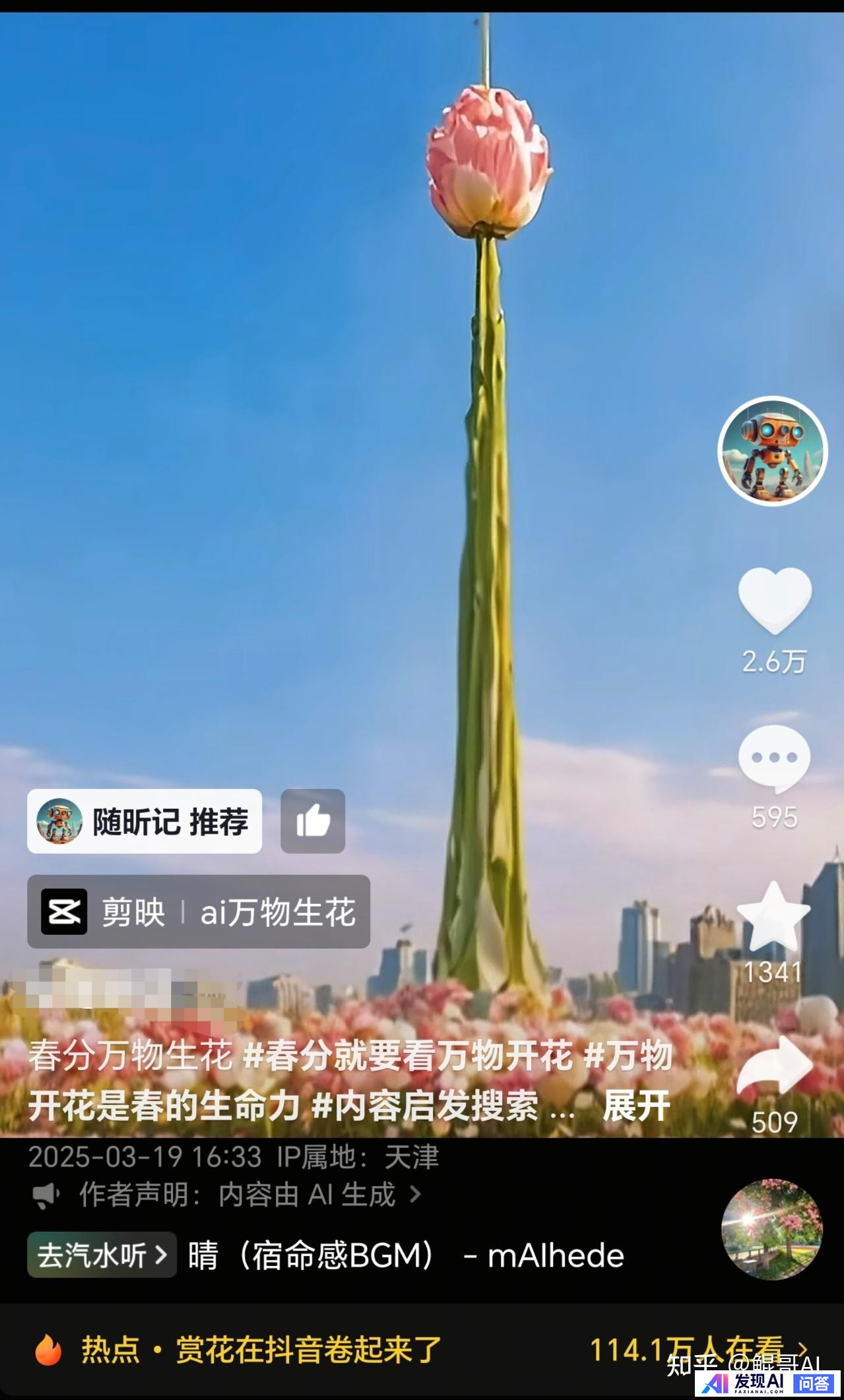Screen dimensions: 844x1400
Task: Expand the caption with 展开
Action: coord(636,1106)
